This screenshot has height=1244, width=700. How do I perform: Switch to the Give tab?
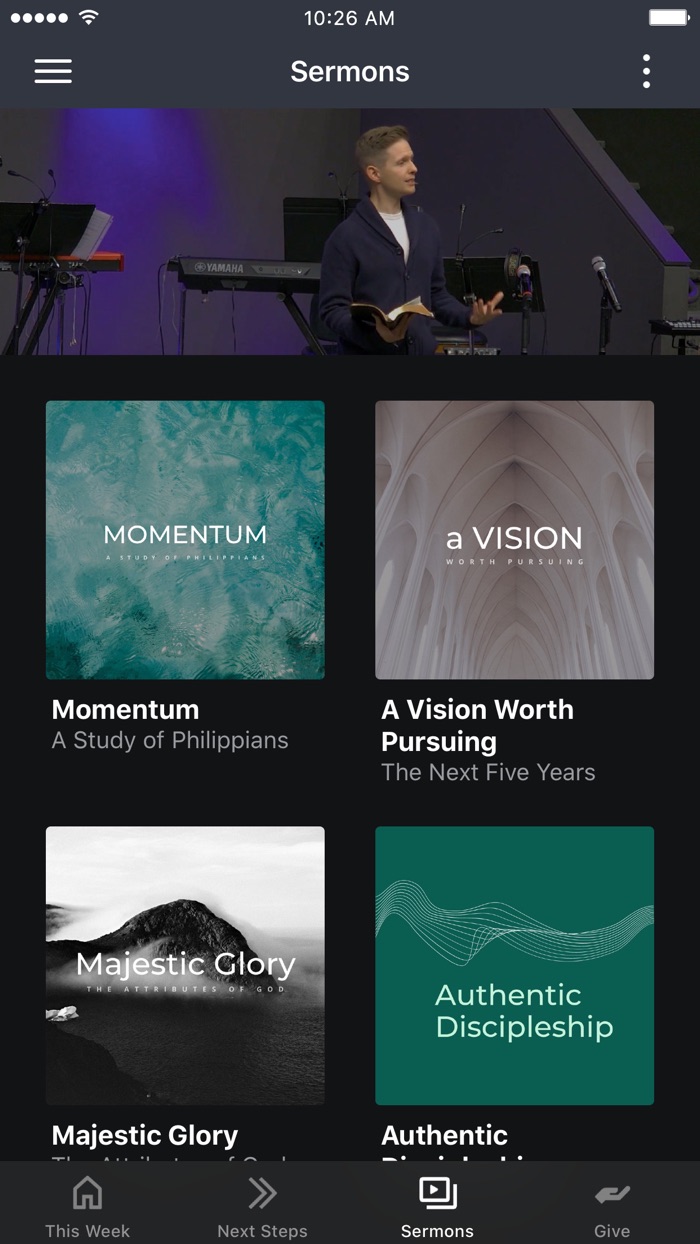click(612, 1205)
